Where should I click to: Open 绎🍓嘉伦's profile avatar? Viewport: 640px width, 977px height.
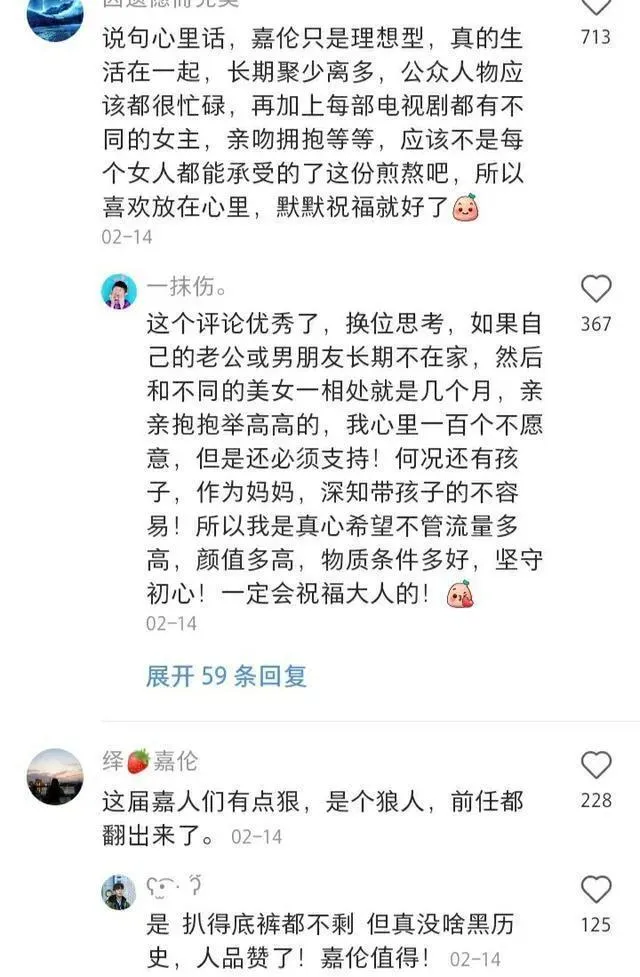[55, 776]
